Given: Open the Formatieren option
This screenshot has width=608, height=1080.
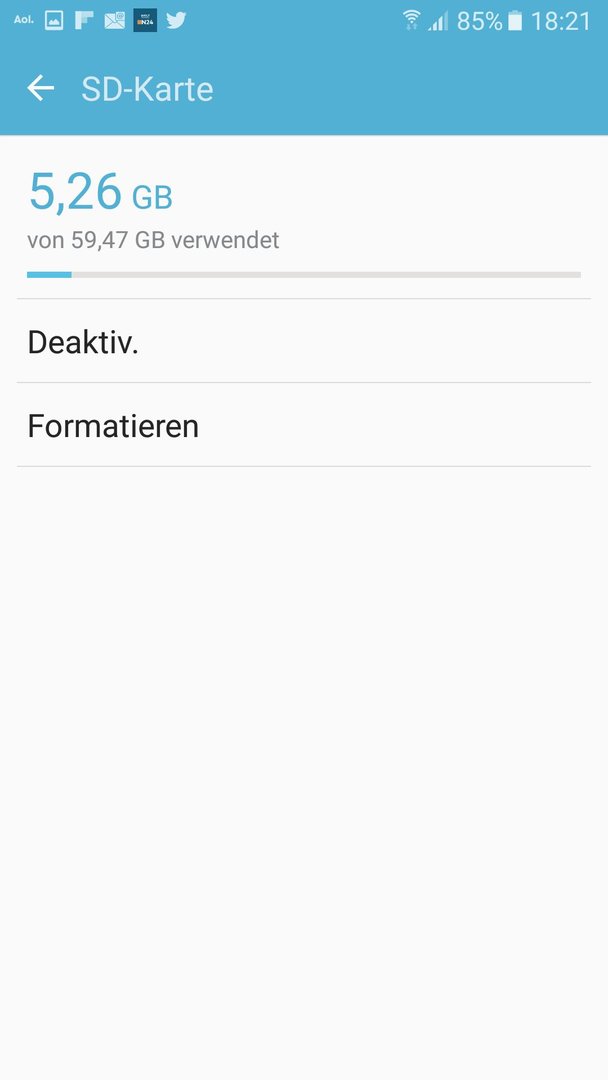Looking at the screenshot, I should point(304,425).
